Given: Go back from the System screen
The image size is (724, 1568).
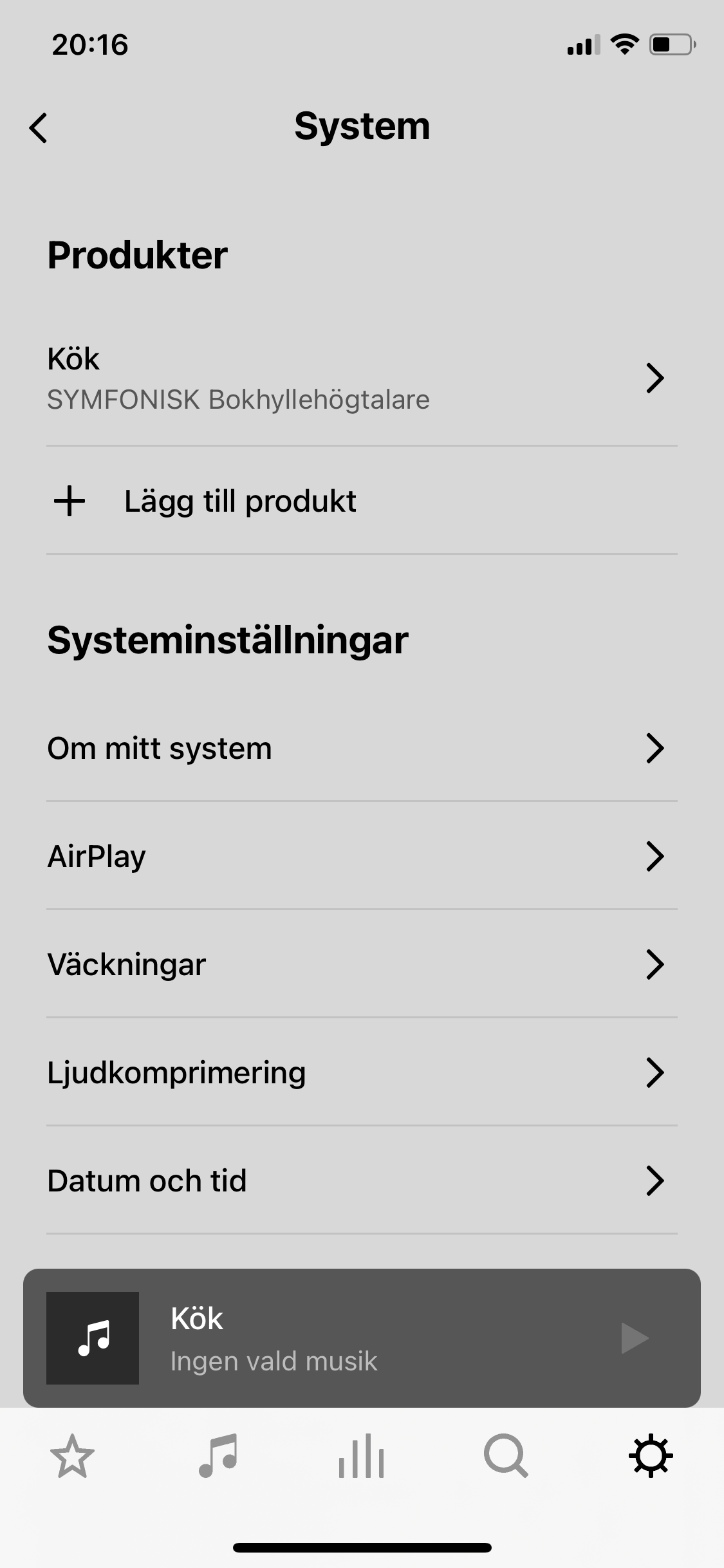Looking at the screenshot, I should (39, 127).
